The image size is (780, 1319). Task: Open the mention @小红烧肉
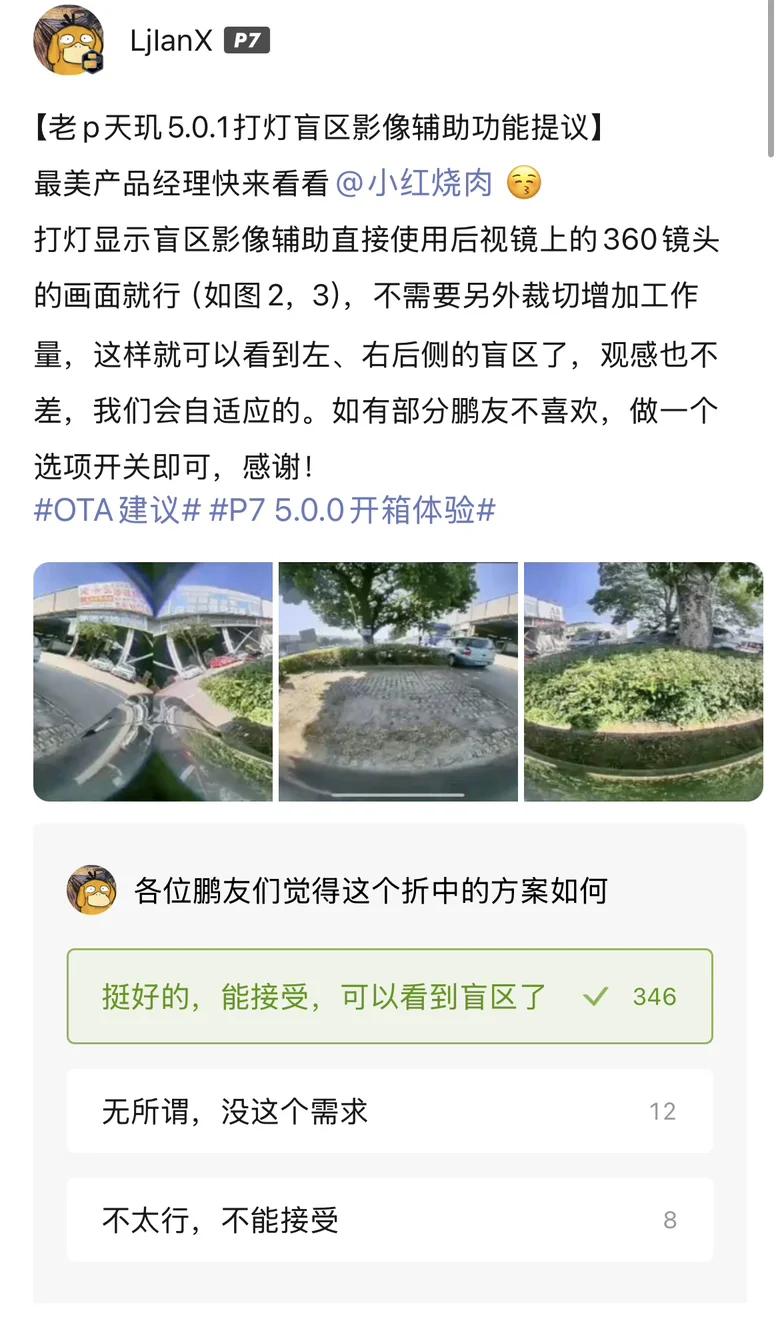[x=414, y=183]
